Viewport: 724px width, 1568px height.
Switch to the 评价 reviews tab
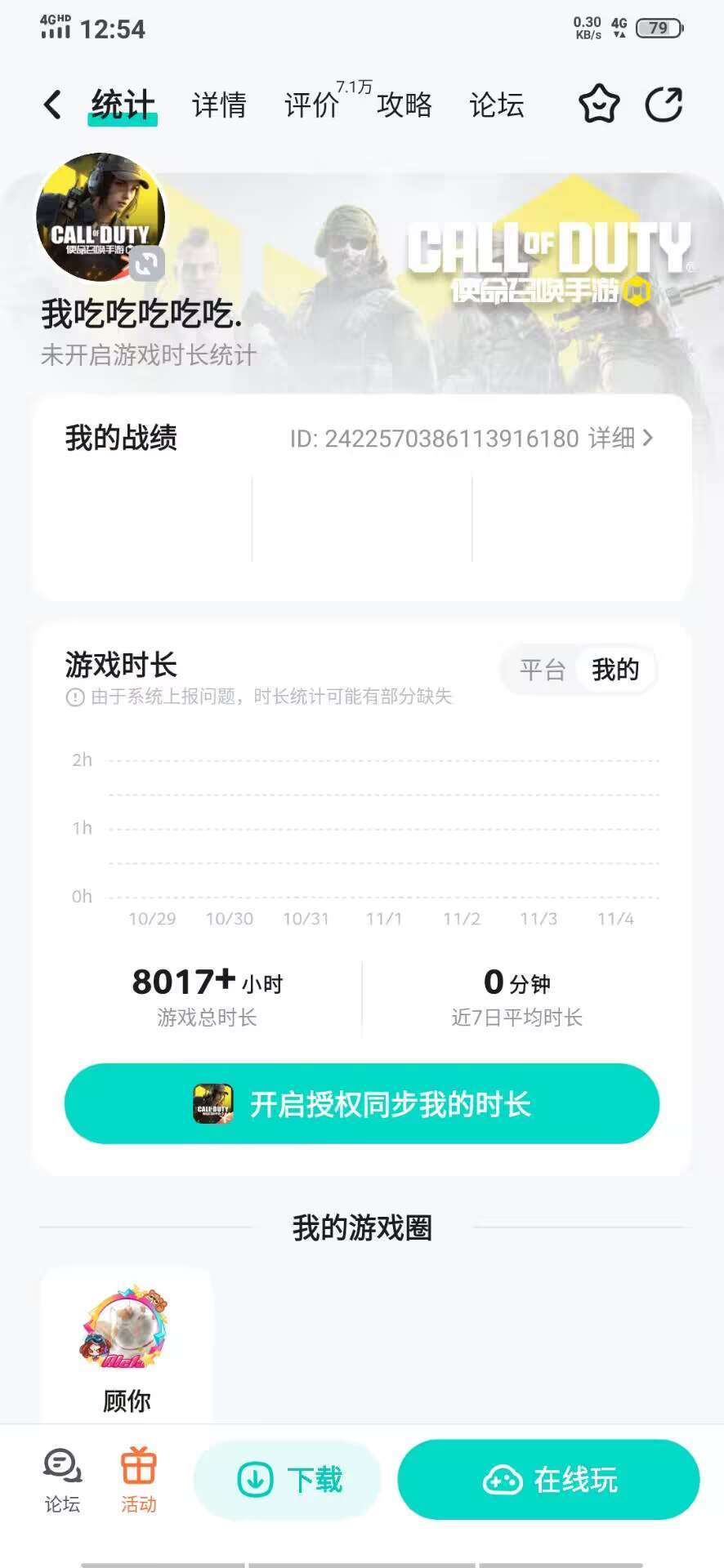point(311,106)
